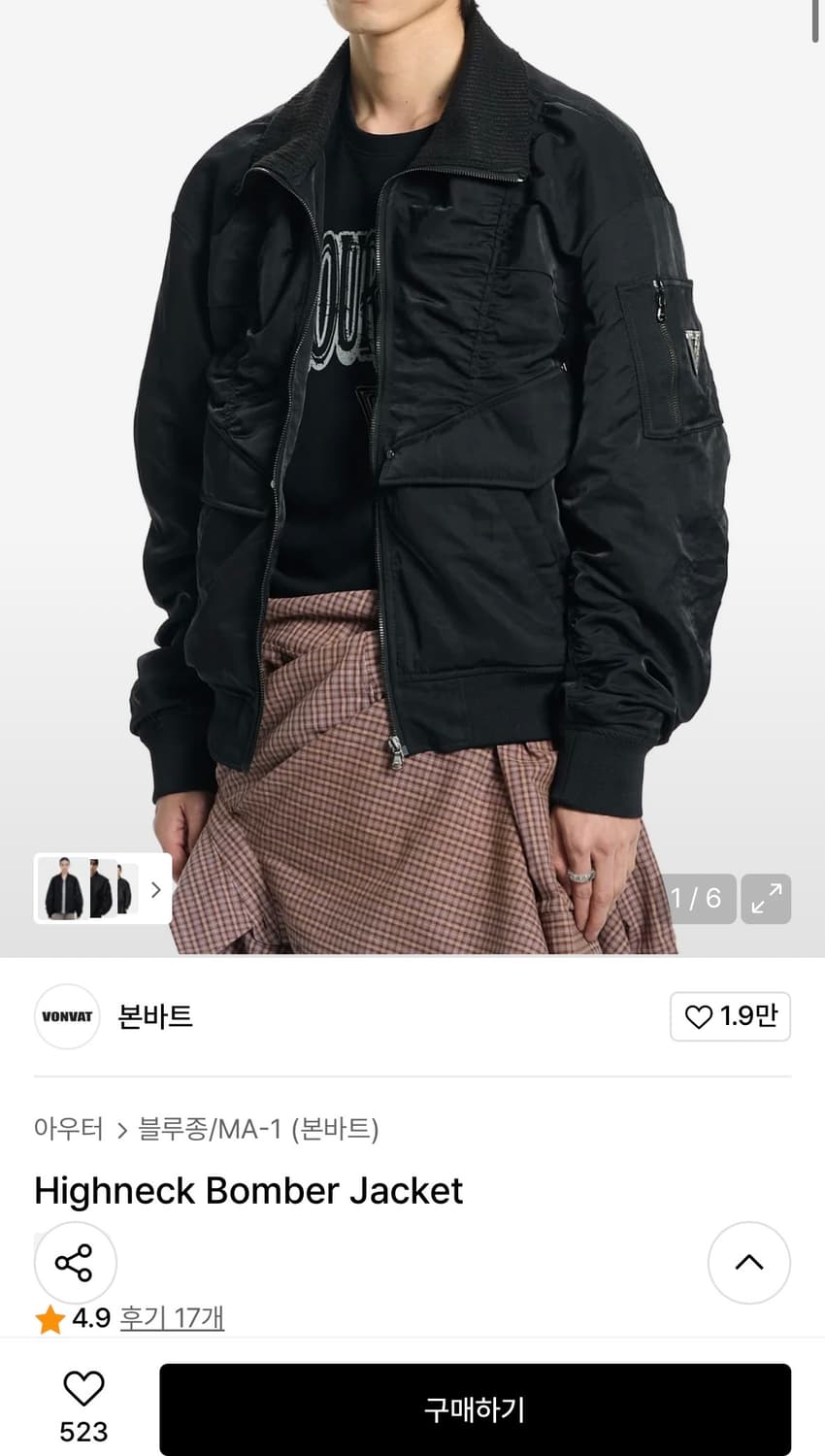
Task: Tap the share icon for this product
Action: [75, 1262]
